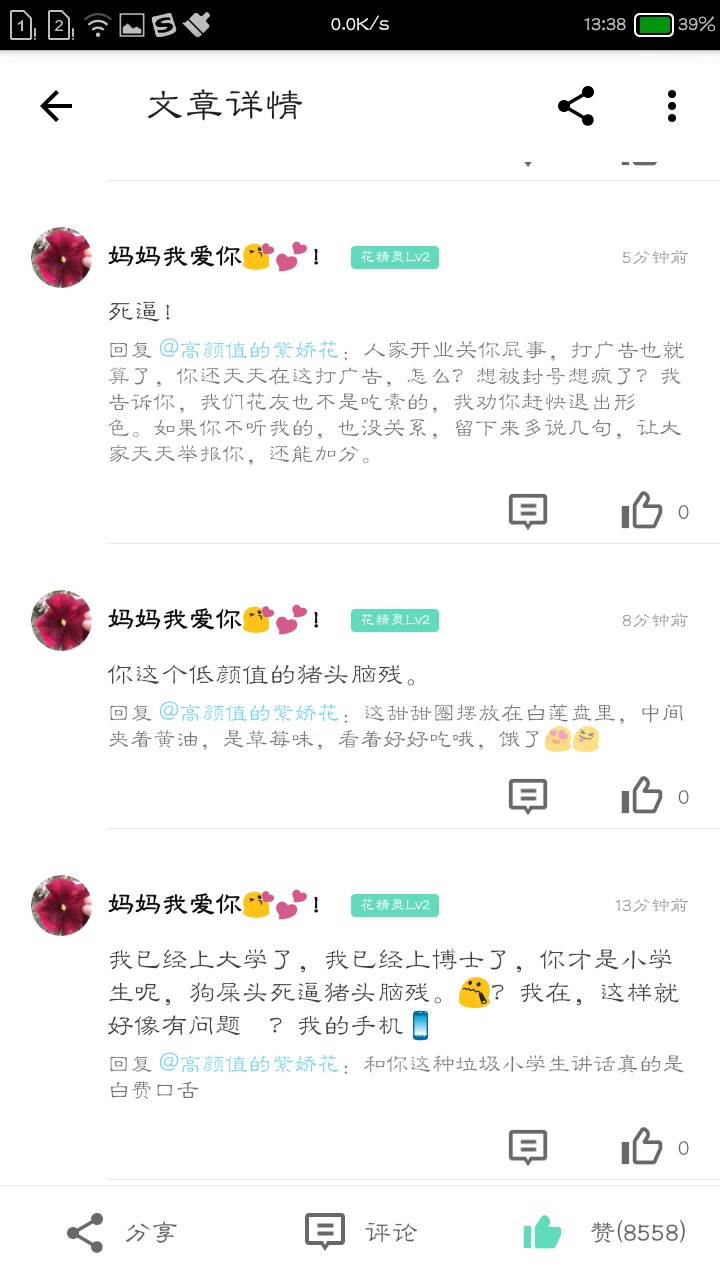Open @高颜值的紫娇花 mention in 8分钟前 comment
The image size is (720, 1280).
(248, 713)
